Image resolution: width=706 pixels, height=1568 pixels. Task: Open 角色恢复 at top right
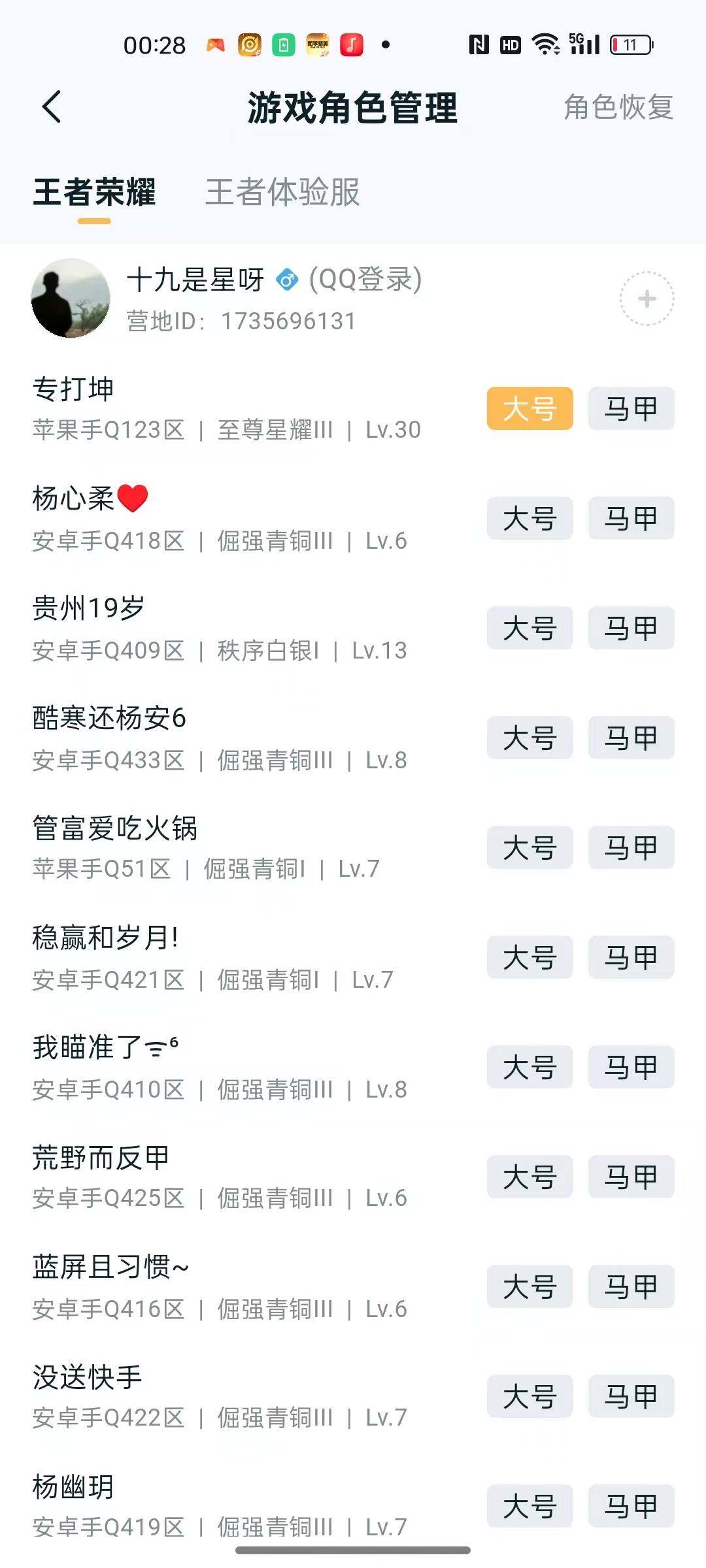(617, 108)
